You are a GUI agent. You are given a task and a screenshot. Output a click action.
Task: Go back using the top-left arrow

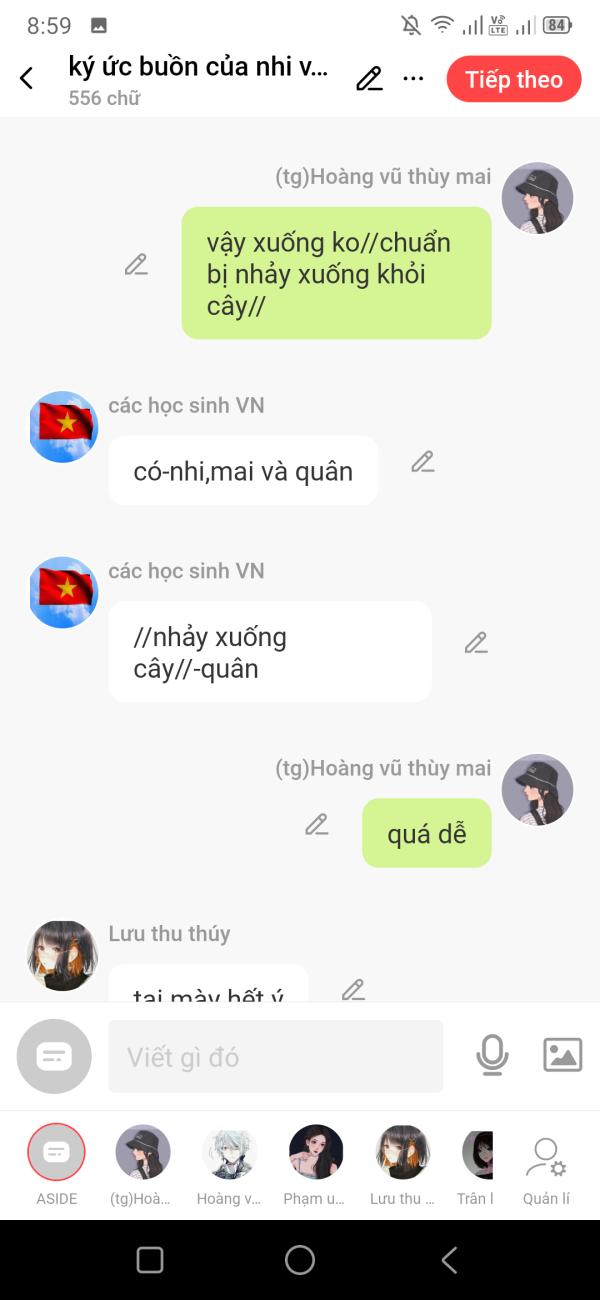[x=27, y=79]
